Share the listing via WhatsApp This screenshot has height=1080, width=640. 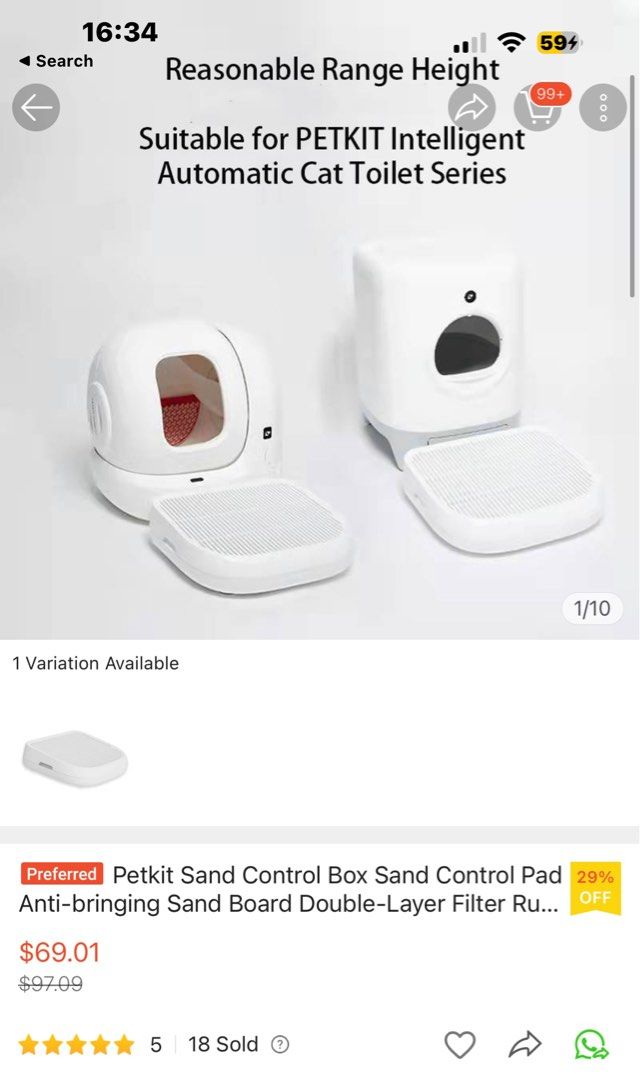[590, 1045]
